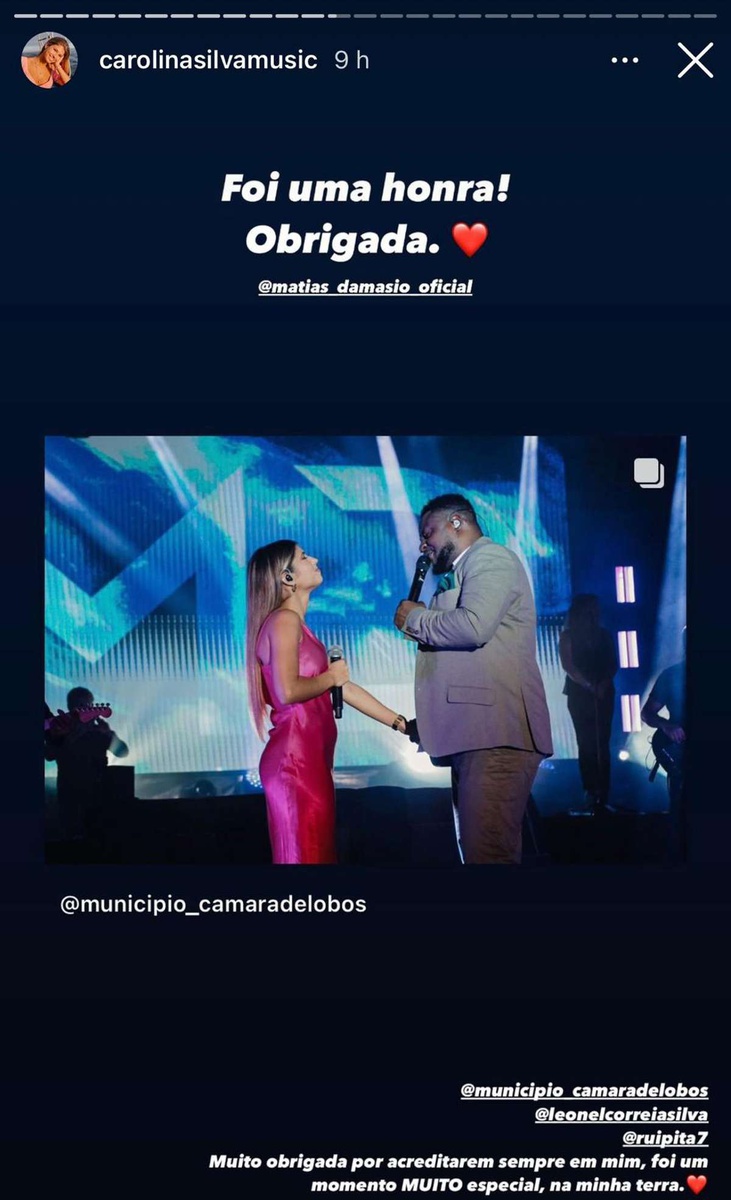Open carolinasilvamusic profile picture
The height and width of the screenshot is (1200, 731).
[49, 60]
